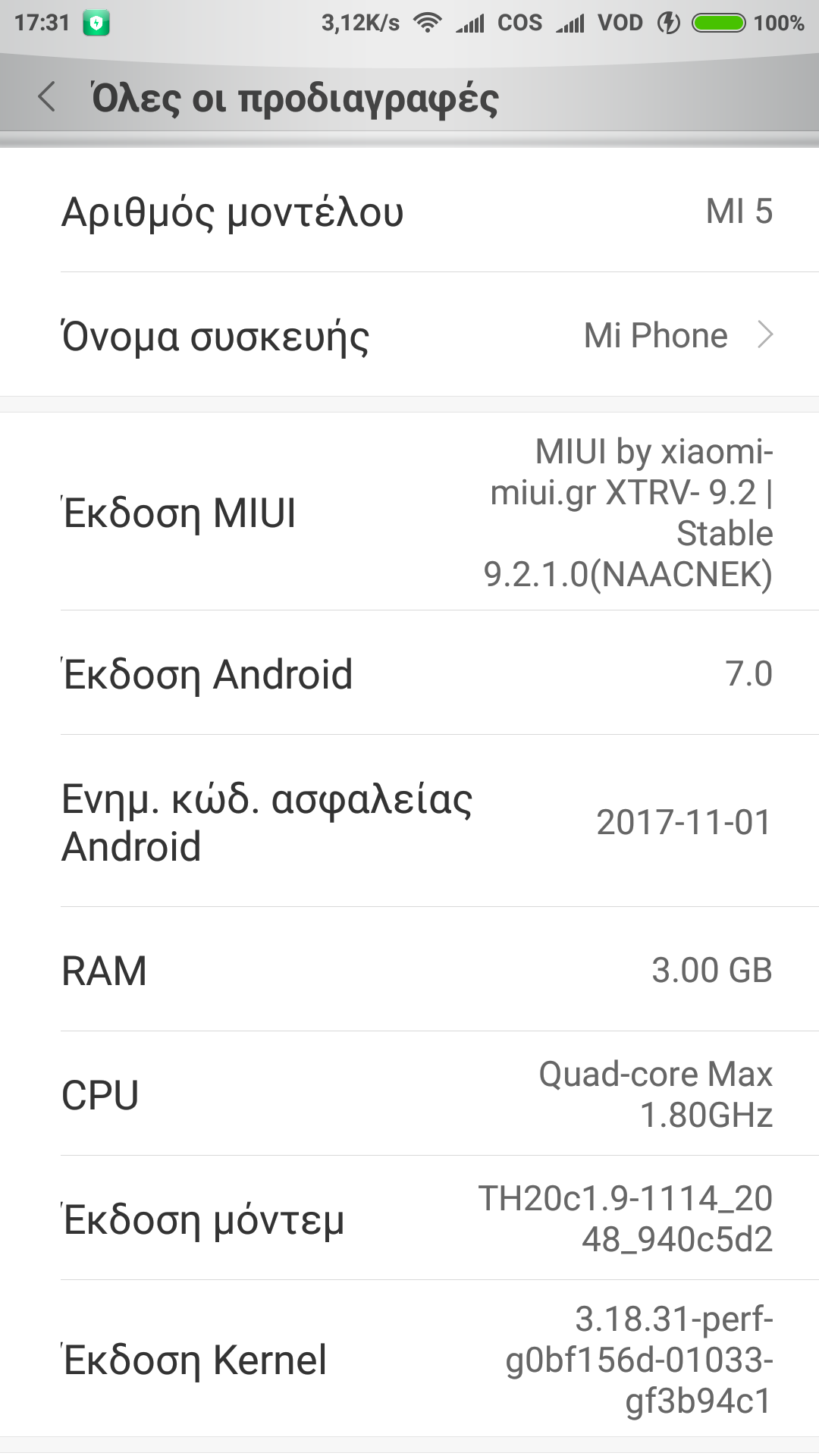This screenshot has height=1456, width=819.
Task: Go back from Όλες οι προδιαγραφές
Action: [x=47, y=97]
